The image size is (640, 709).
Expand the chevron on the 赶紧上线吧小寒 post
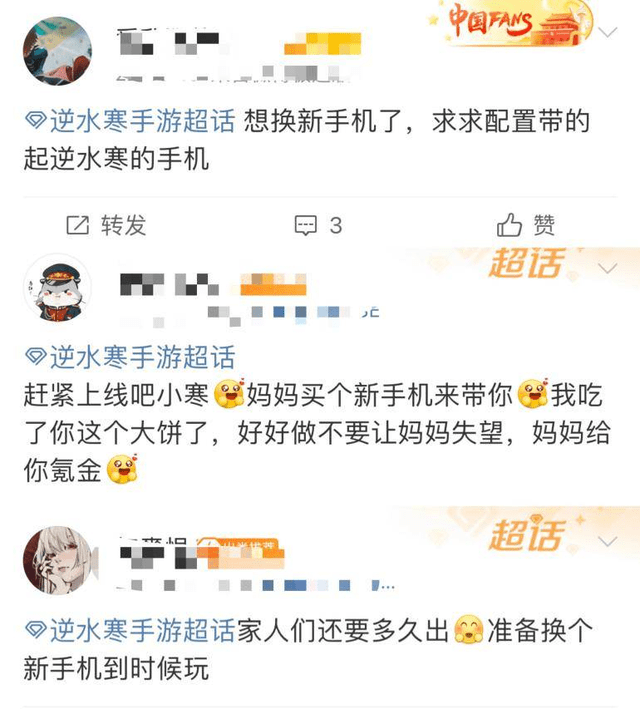click(x=608, y=269)
